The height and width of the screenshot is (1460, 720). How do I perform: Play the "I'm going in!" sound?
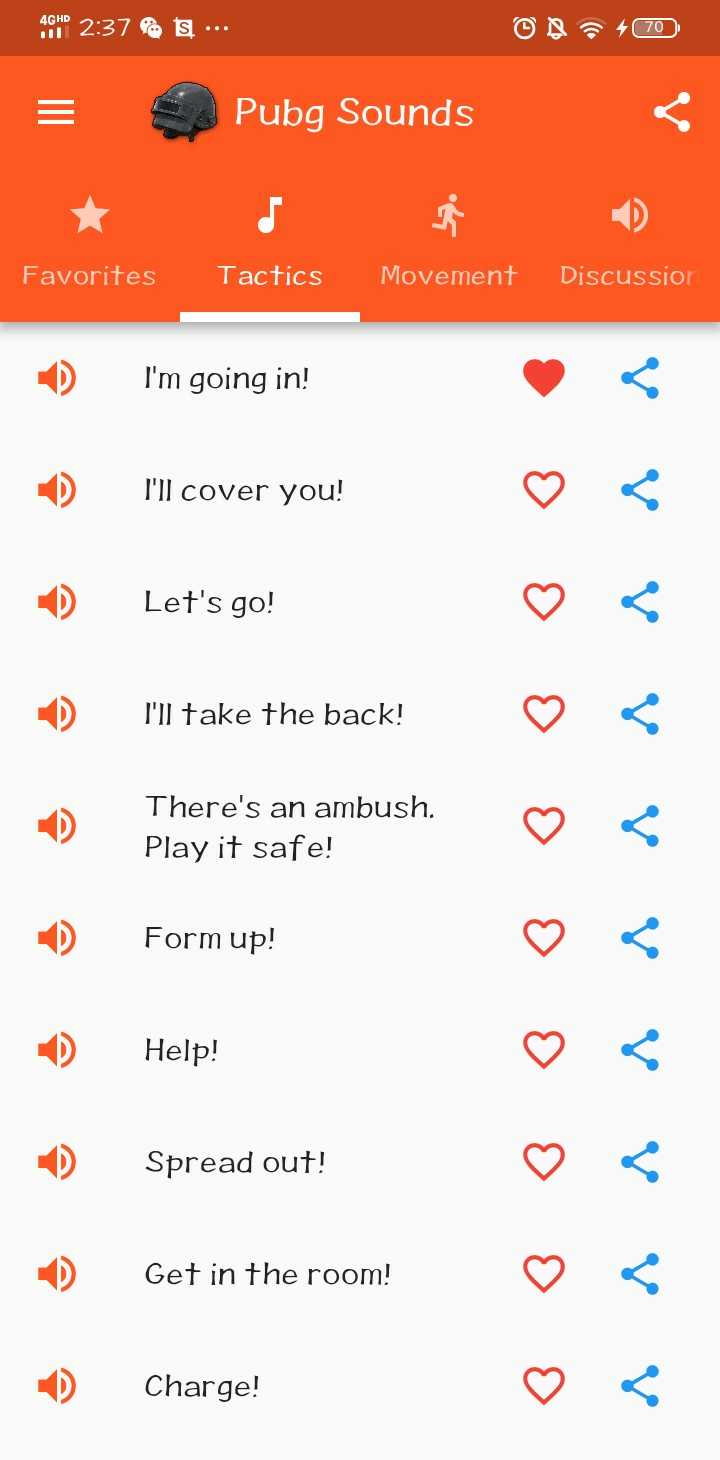coord(57,378)
